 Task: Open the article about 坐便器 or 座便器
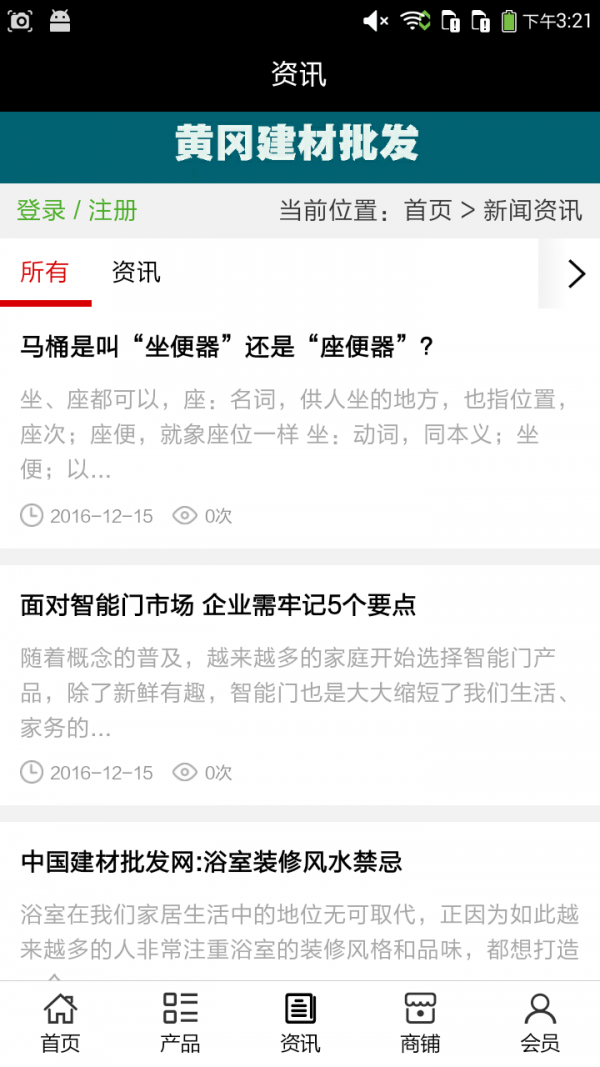[x=300, y=428]
